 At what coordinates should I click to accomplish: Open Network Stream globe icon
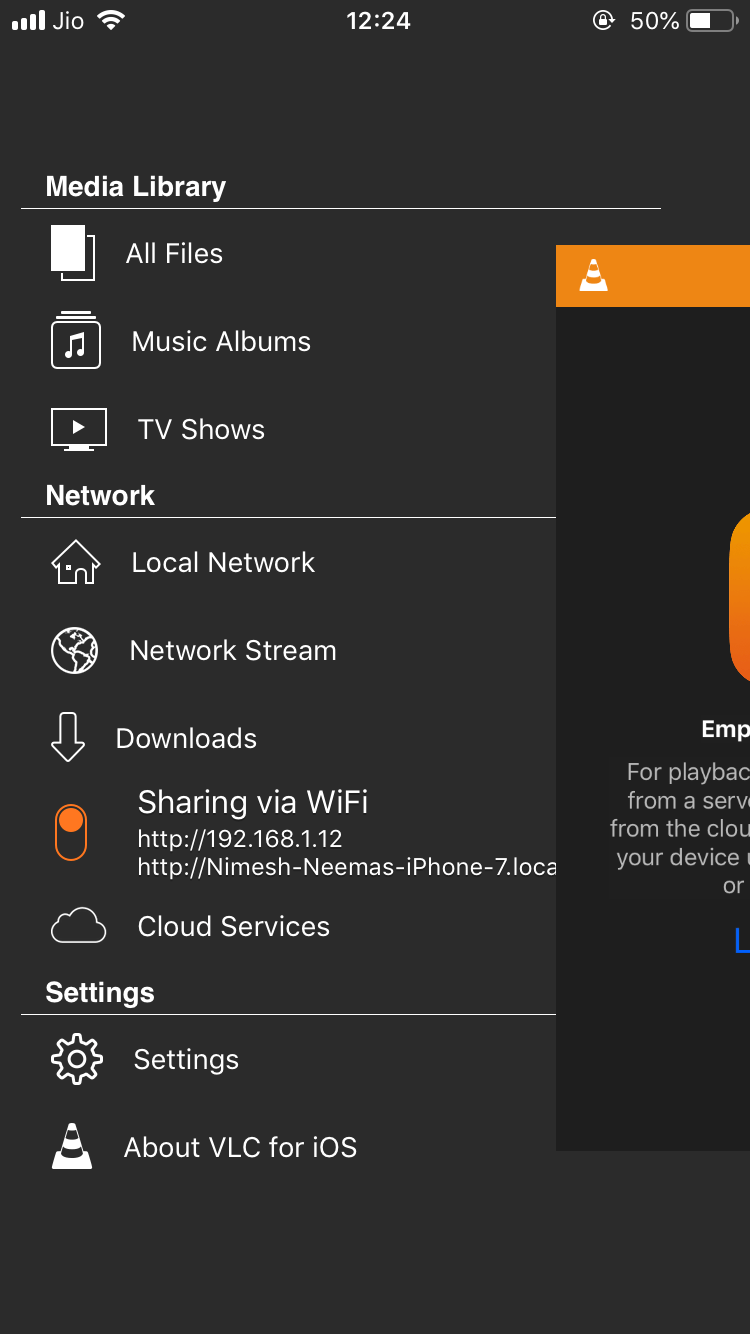tap(74, 650)
